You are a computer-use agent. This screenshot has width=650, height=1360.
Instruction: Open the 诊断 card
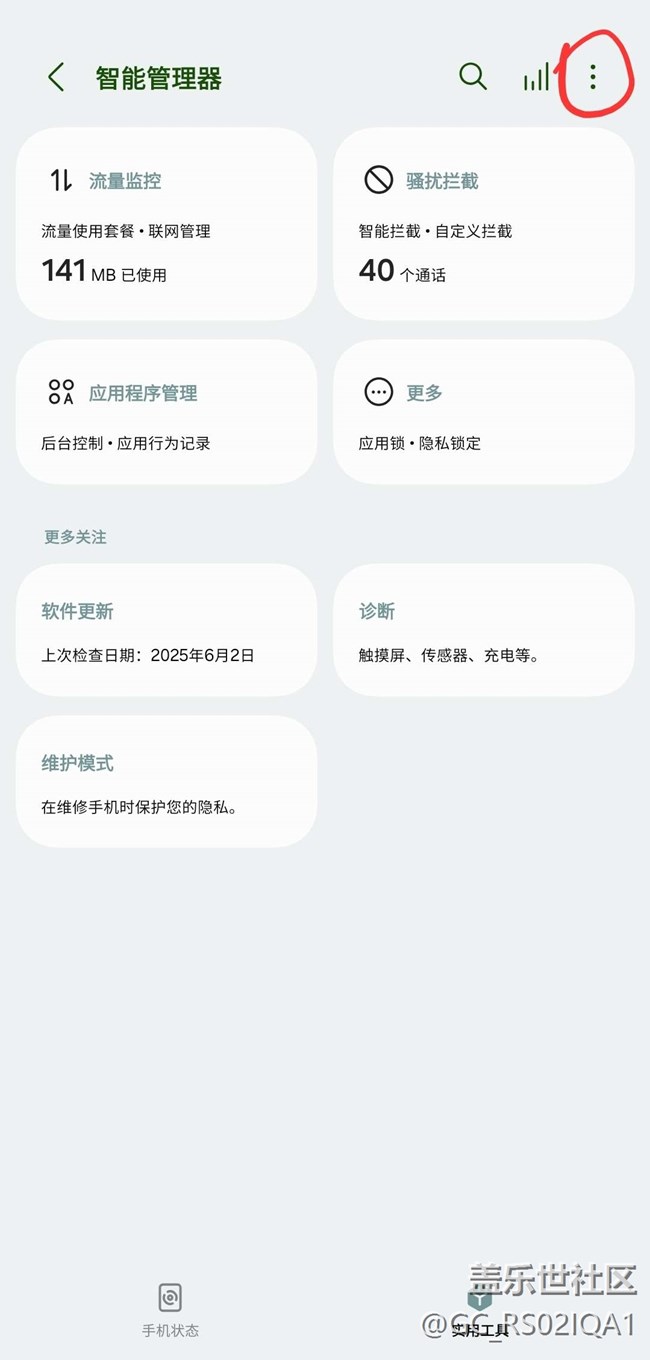(483, 630)
